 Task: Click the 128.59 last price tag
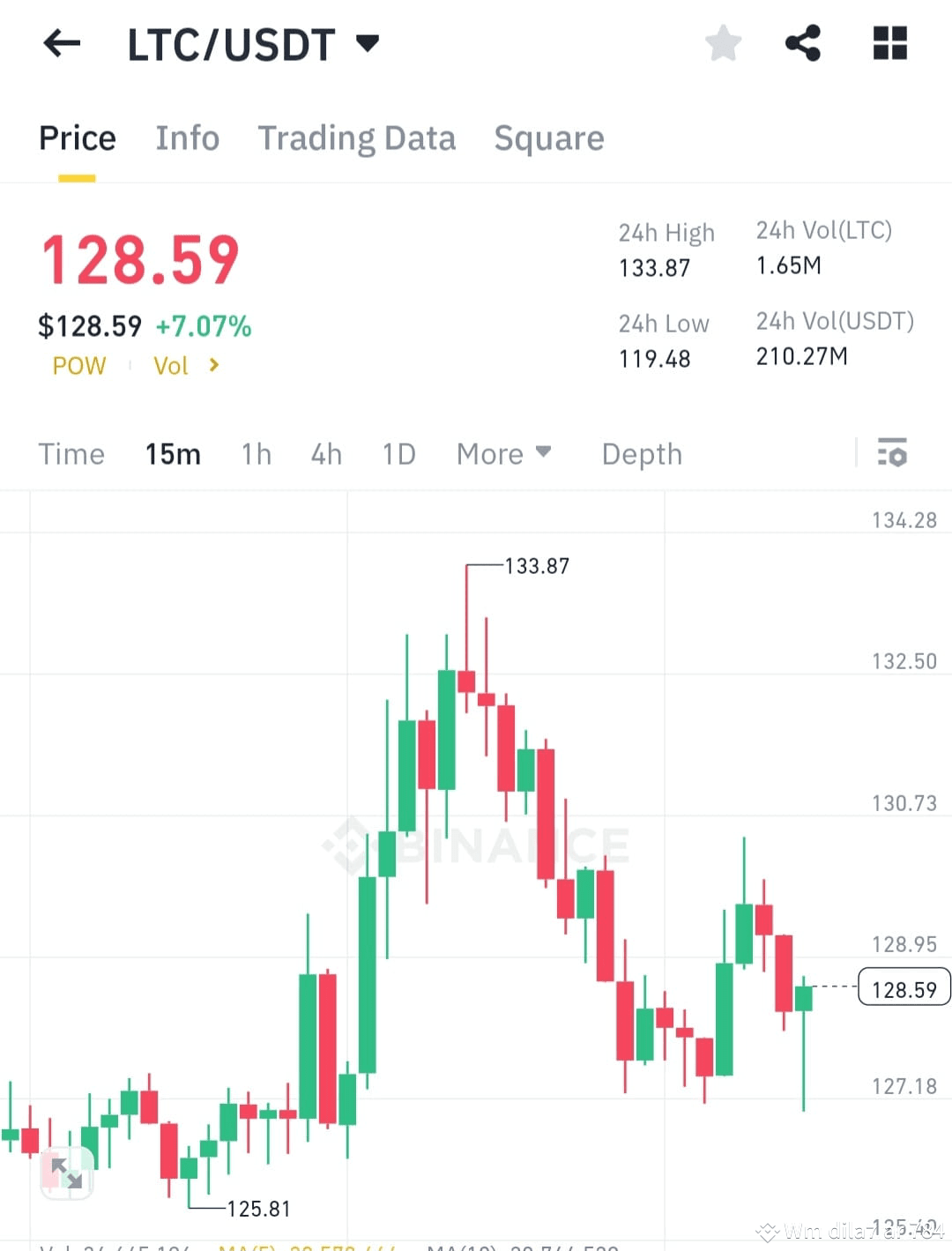(904, 987)
